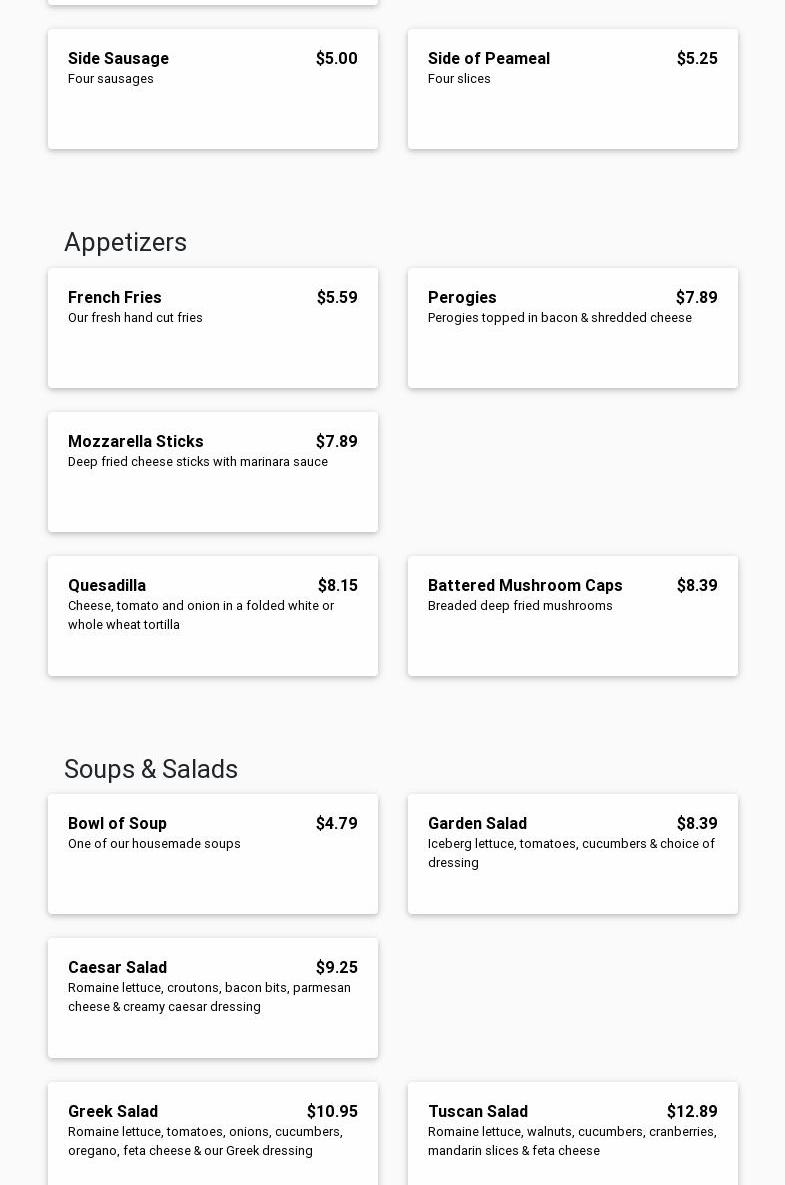The height and width of the screenshot is (1185, 785).
Task: Open the Side Sausage item card
Action: [x=212, y=89]
